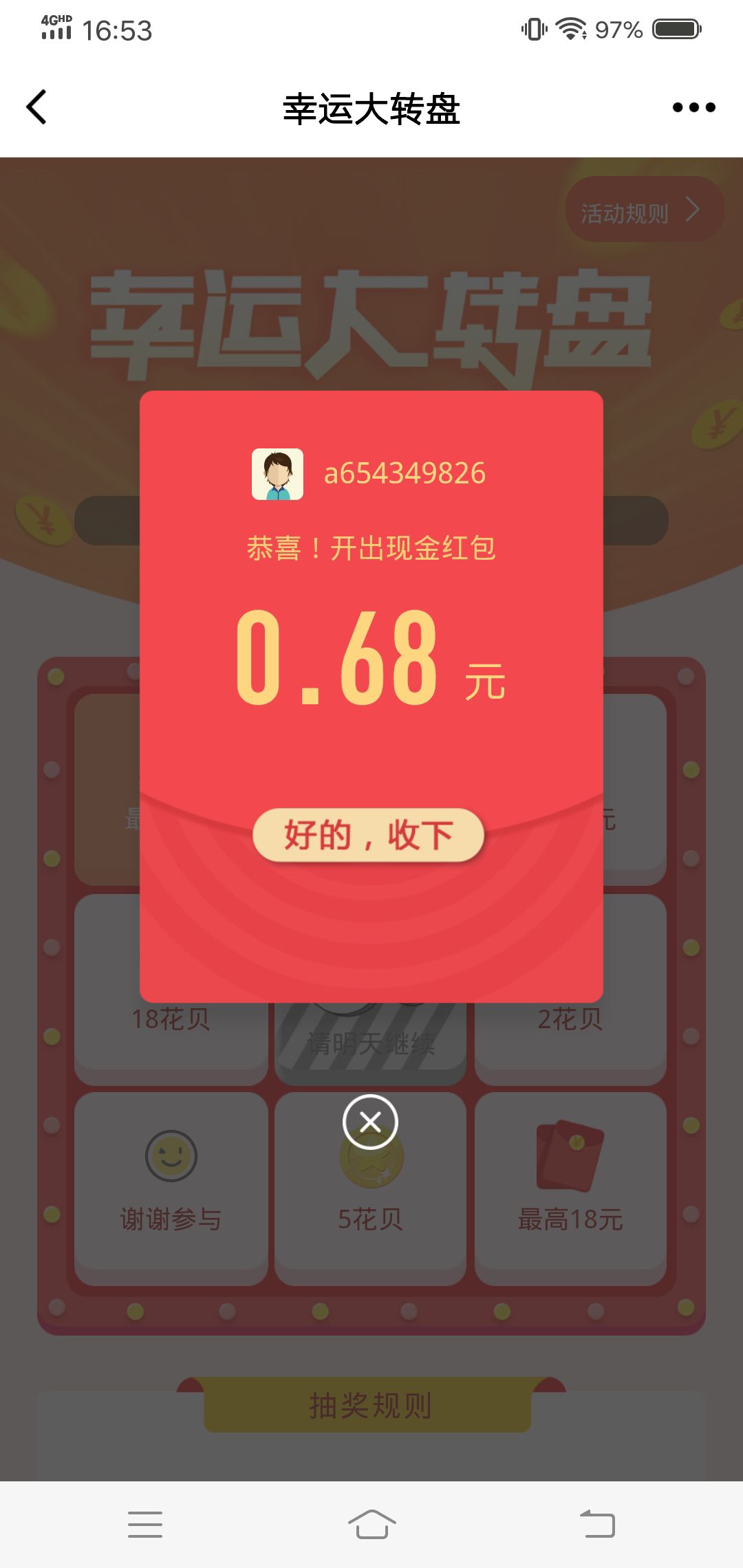
Task: Tap the 好的，收下 button
Action: [x=369, y=835]
